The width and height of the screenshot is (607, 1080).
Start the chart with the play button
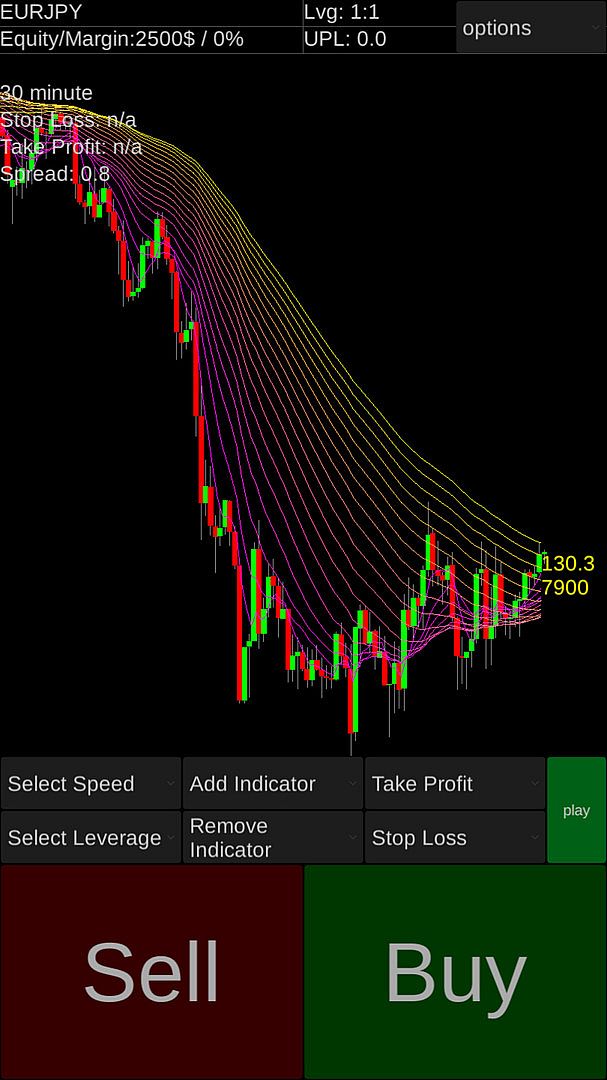(576, 810)
